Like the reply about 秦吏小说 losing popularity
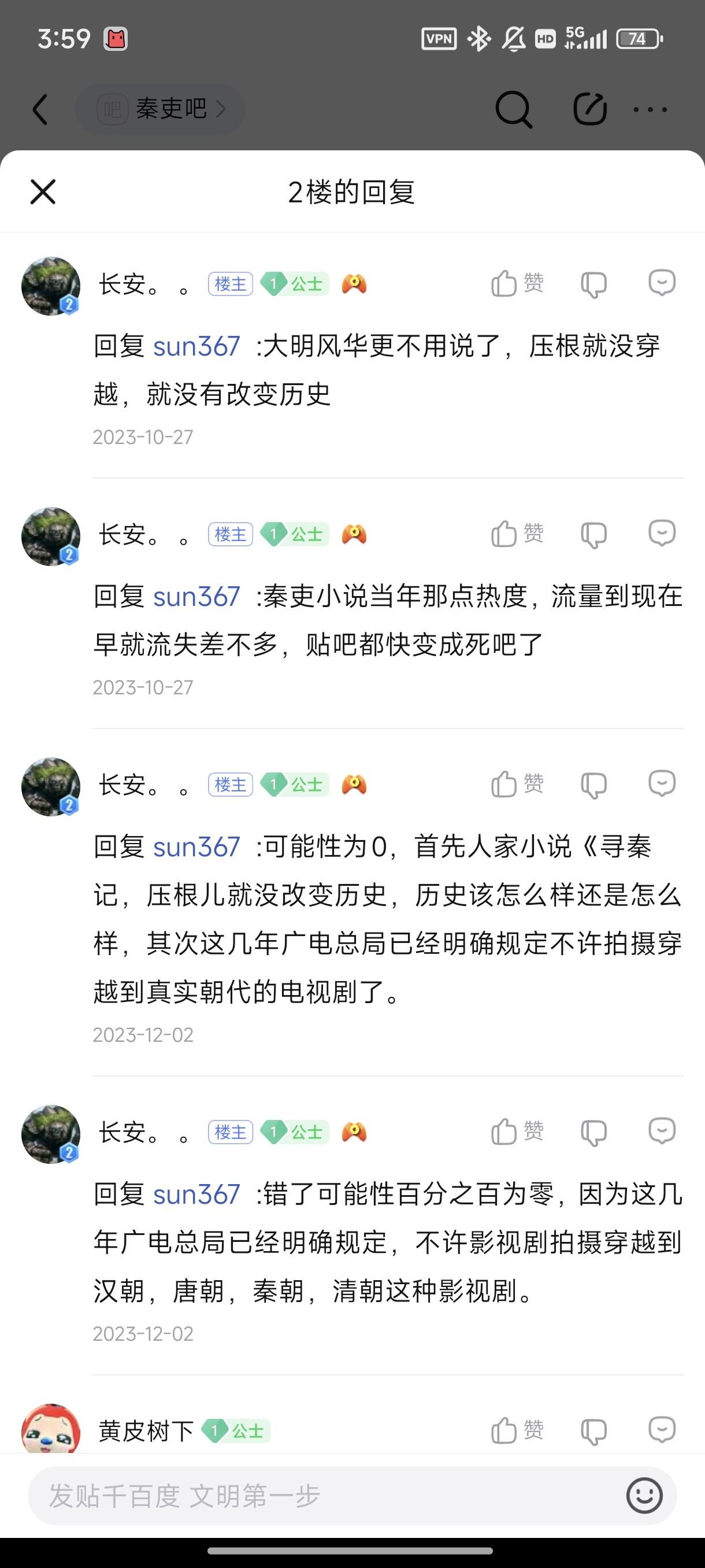This screenshot has height=1568, width=705. click(x=517, y=534)
